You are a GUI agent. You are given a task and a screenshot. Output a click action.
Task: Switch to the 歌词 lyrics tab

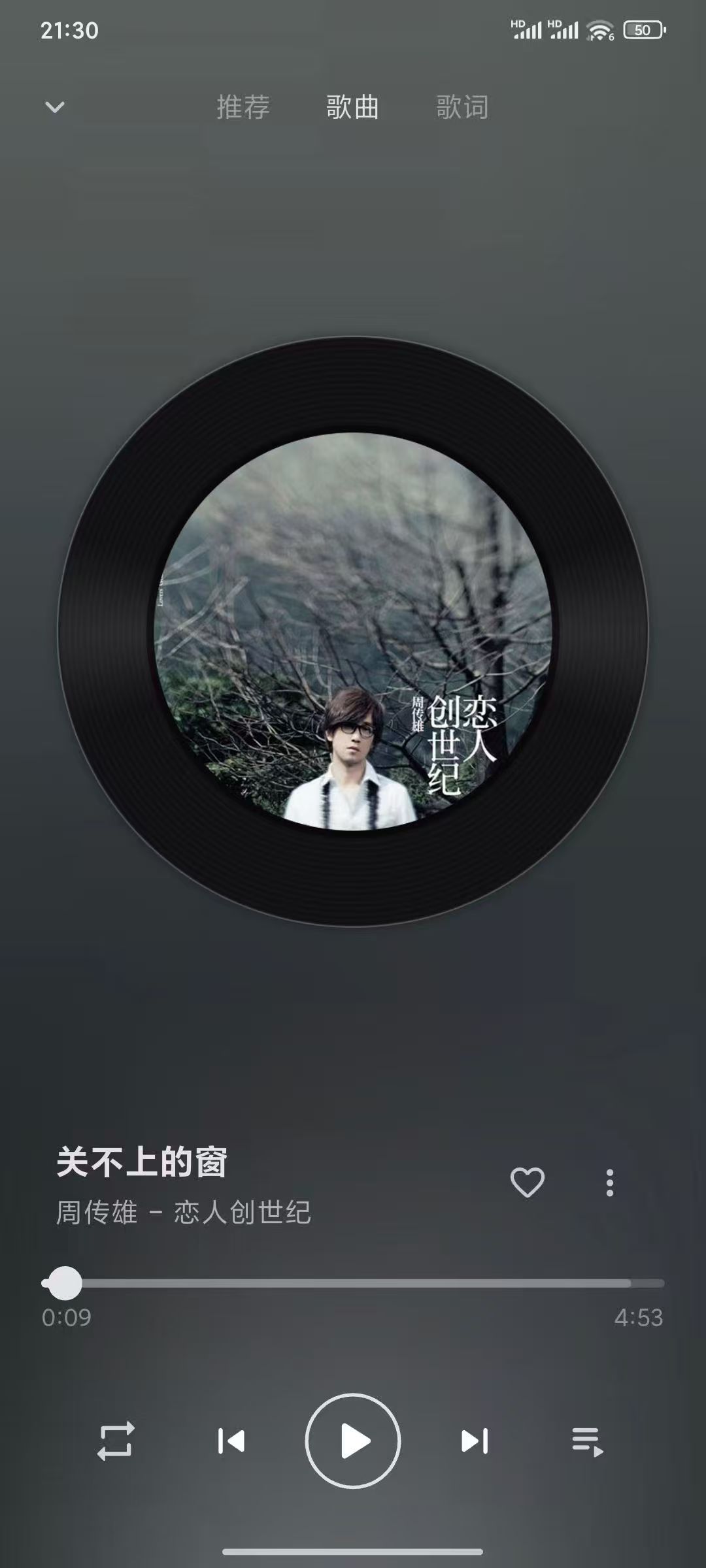pyautogui.click(x=462, y=107)
